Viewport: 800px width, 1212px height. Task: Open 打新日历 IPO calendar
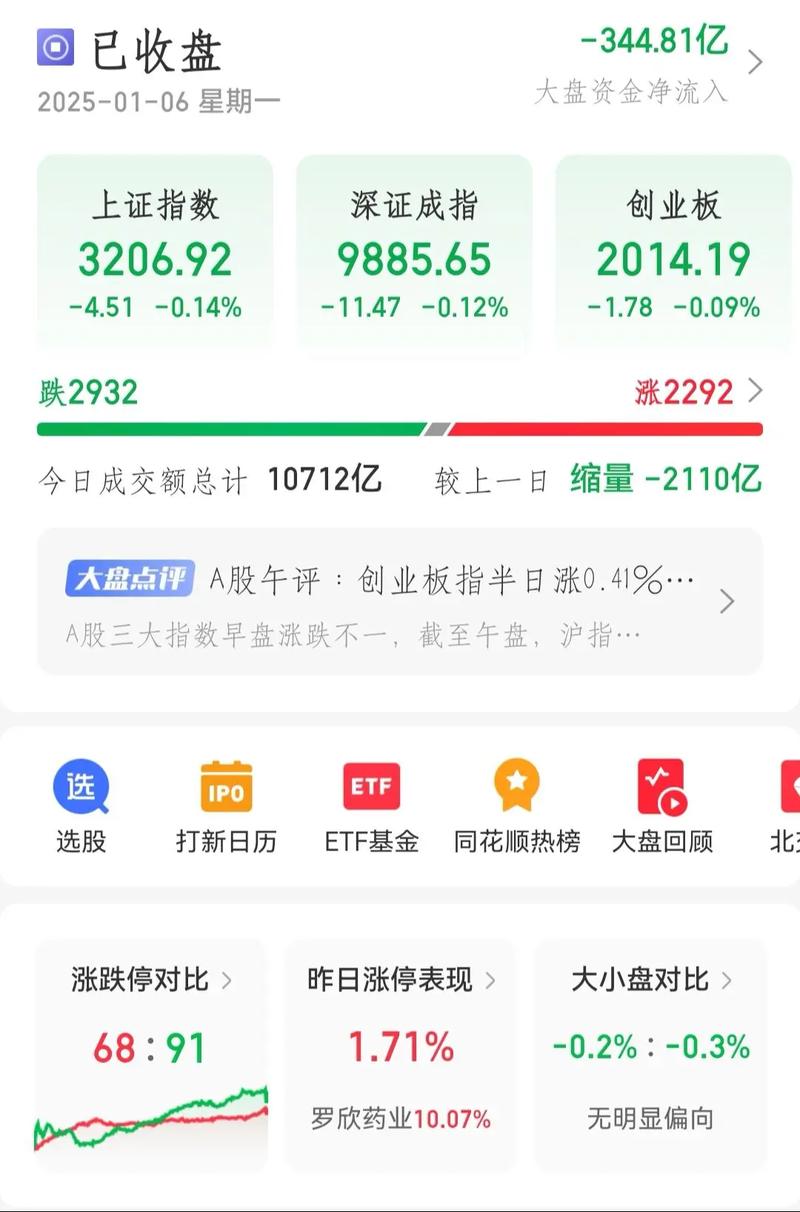coord(226,806)
